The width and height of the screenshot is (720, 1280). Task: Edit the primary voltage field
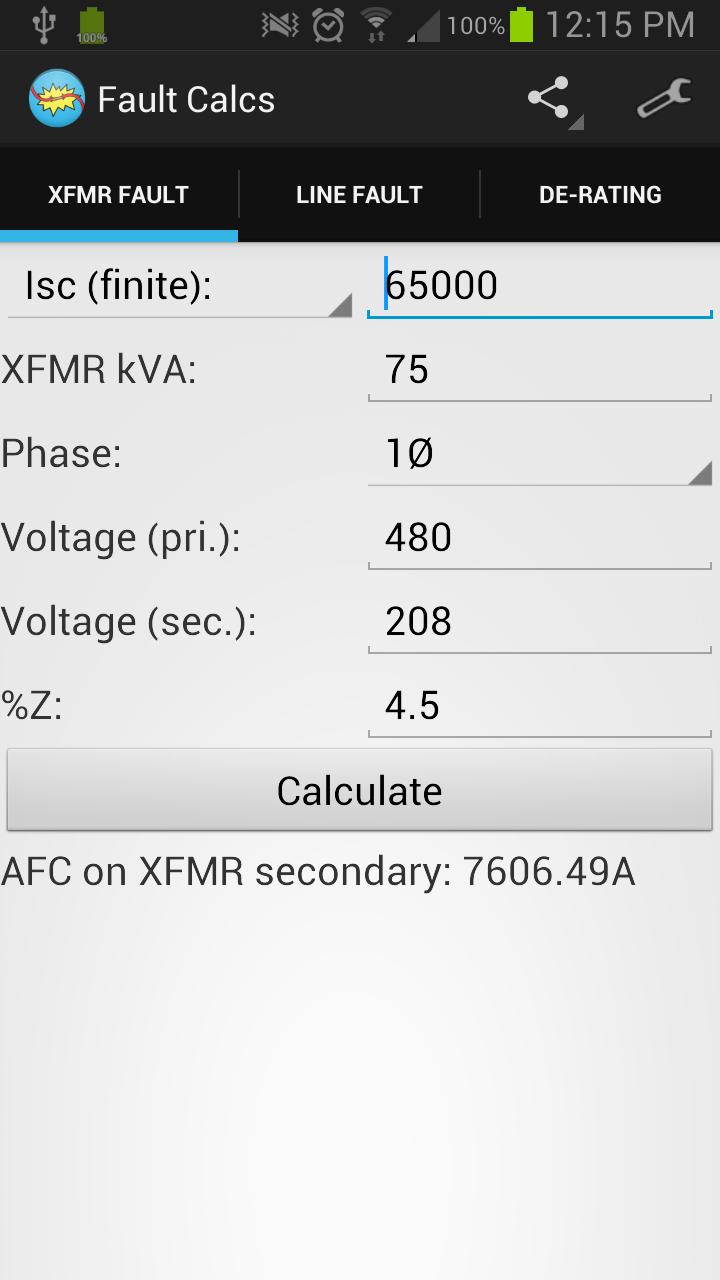coord(540,538)
